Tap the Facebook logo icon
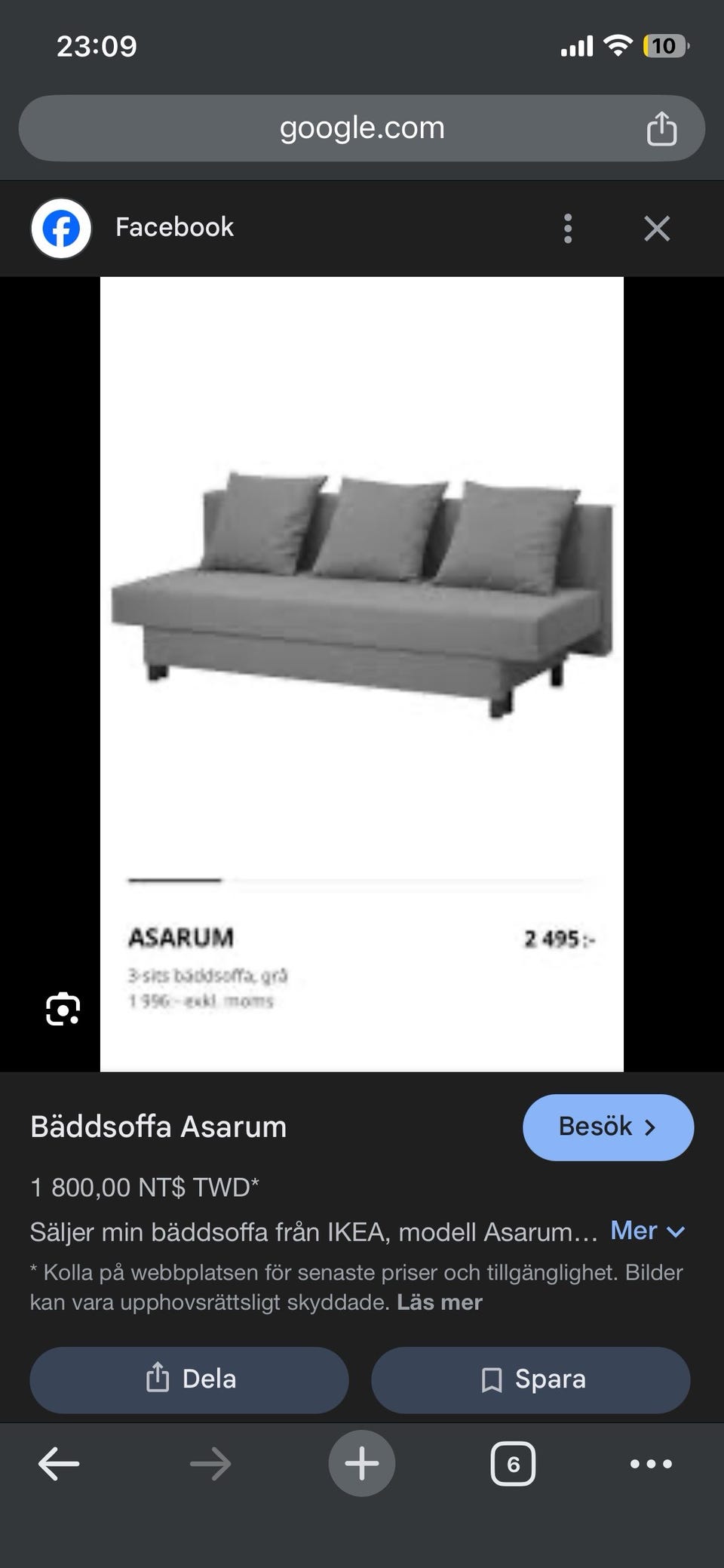Image resolution: width=724 pixels, height=1568 pixels. [60, 228]
